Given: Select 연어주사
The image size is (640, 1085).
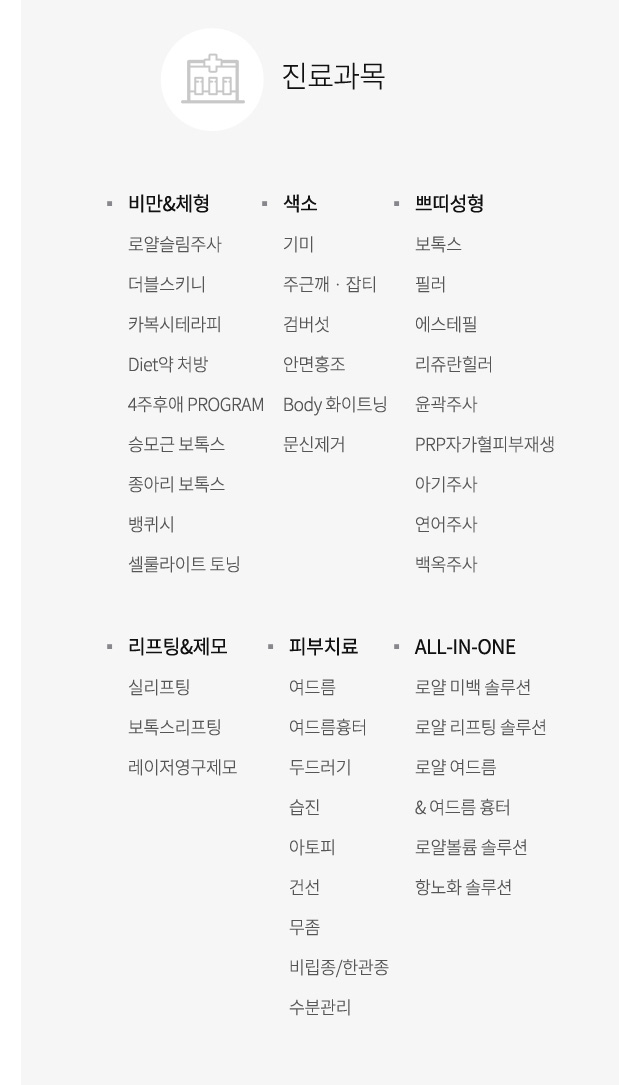Looking at the screenshot, I should [446, 525].
